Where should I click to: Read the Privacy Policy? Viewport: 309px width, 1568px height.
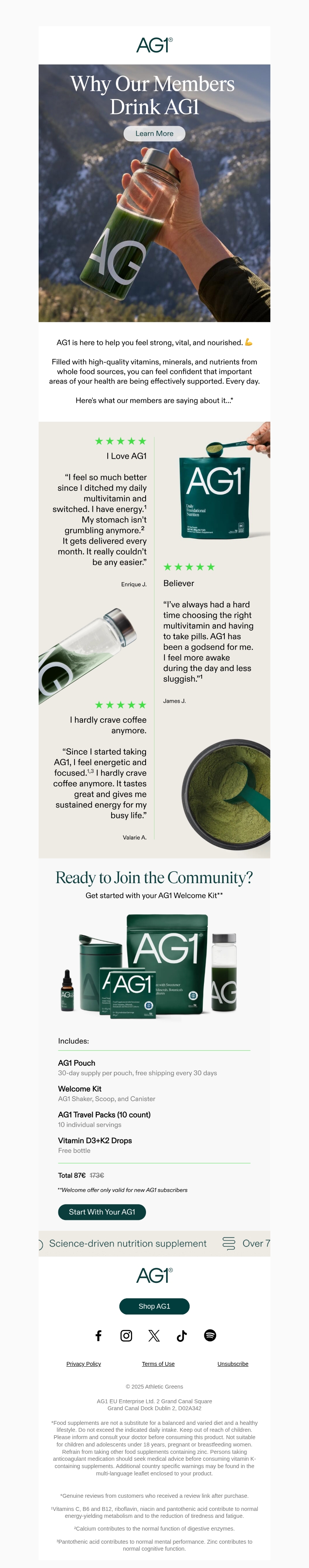(83, 1364)
